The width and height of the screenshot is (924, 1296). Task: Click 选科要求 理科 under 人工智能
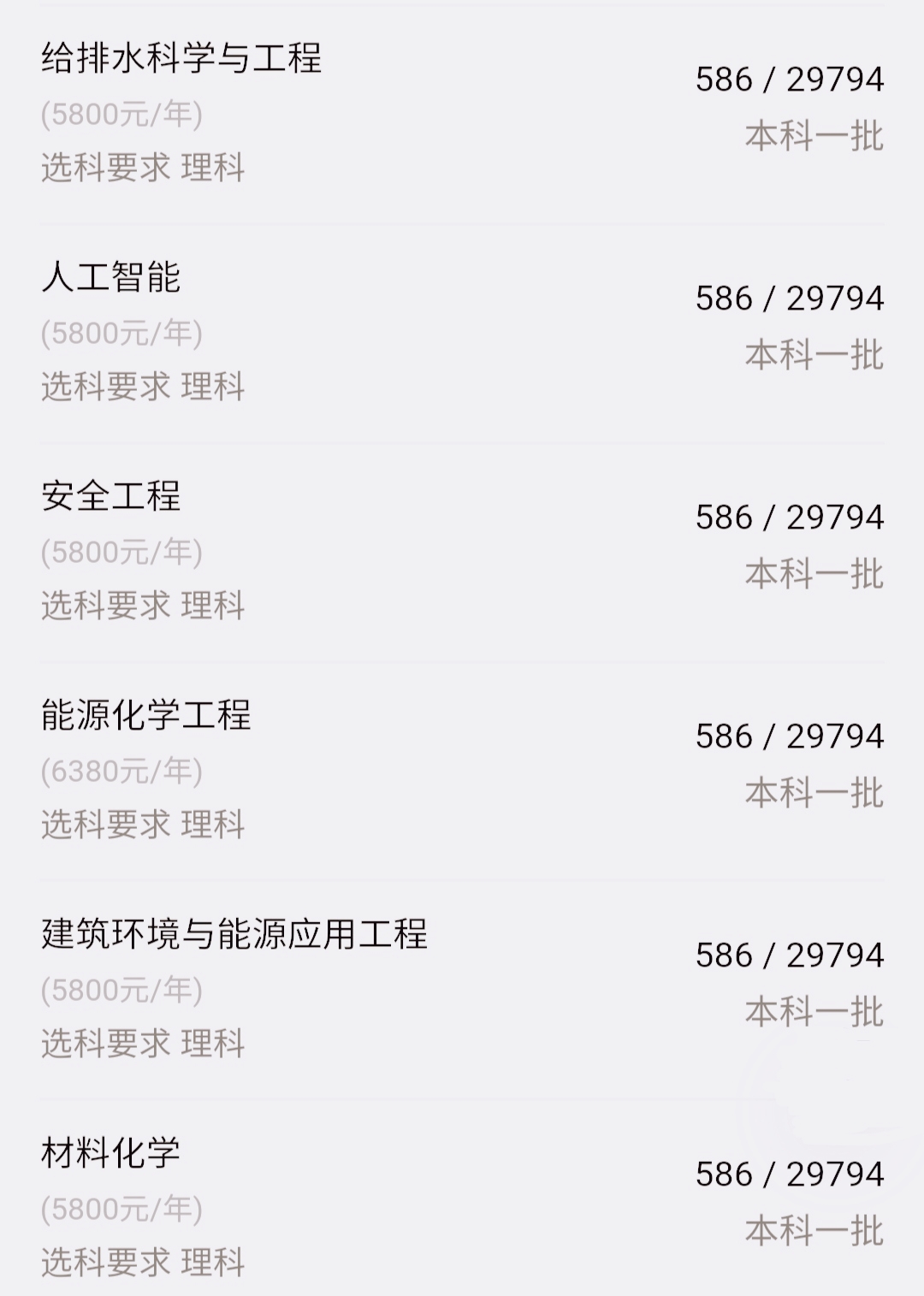point(143,388)
